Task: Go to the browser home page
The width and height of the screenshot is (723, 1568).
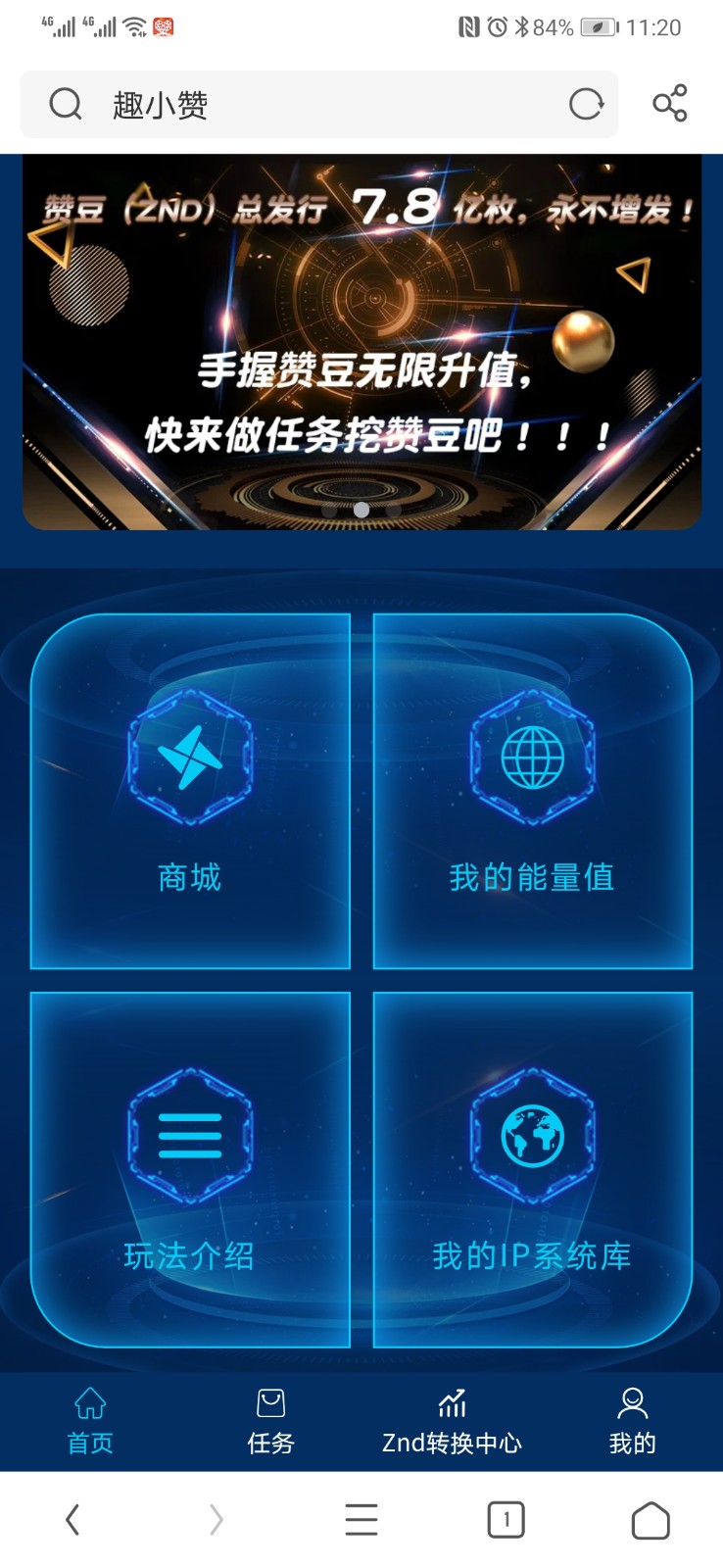Action: tap(651, 1520)
